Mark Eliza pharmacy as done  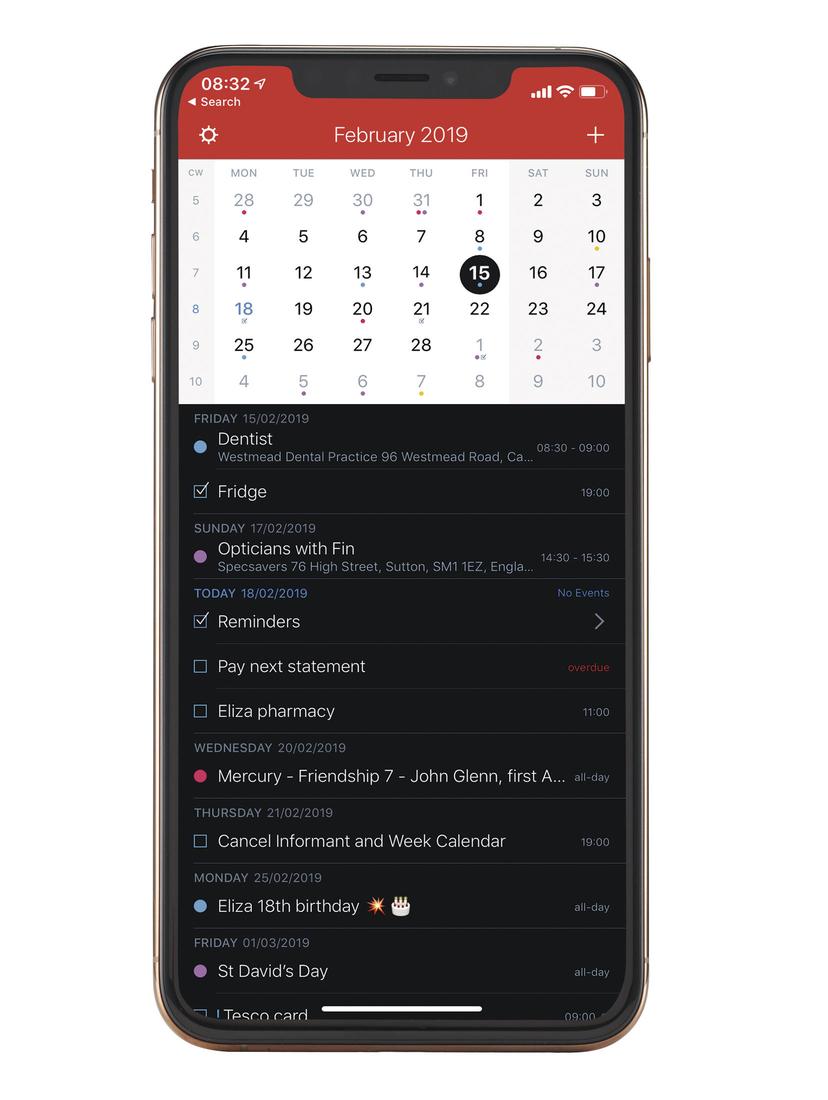[x=200, y=711]
